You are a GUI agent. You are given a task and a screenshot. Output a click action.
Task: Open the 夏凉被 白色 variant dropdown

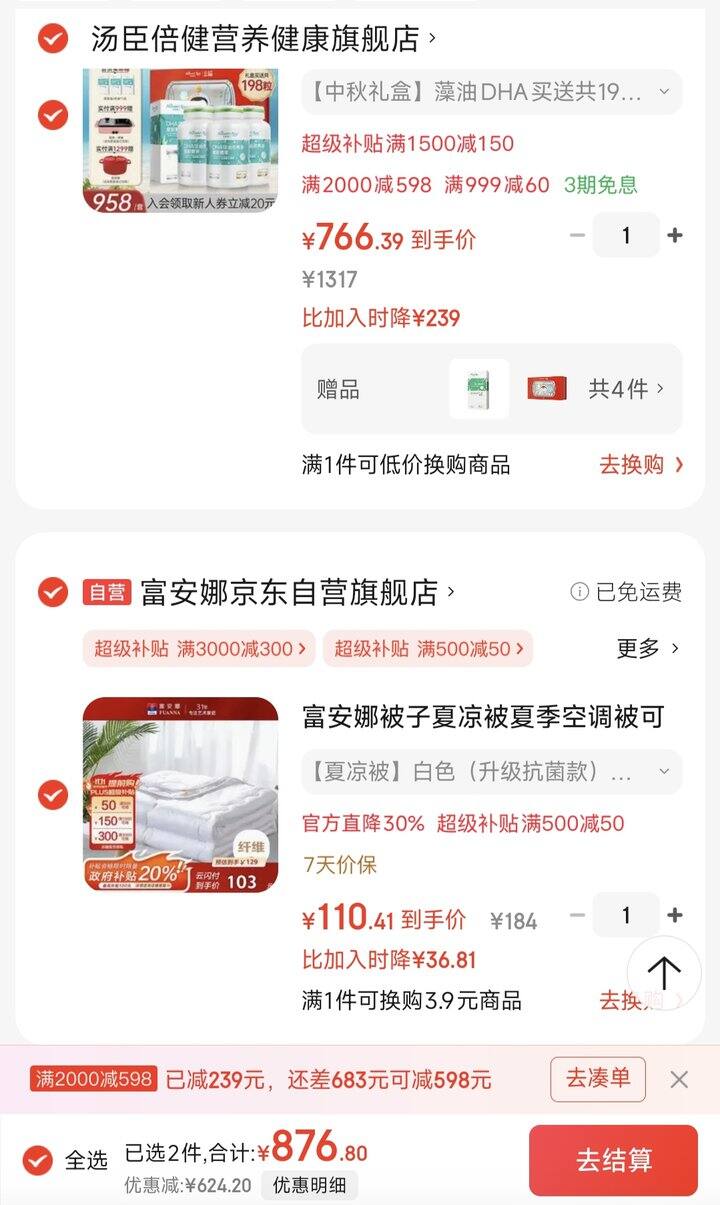(490, 772)
